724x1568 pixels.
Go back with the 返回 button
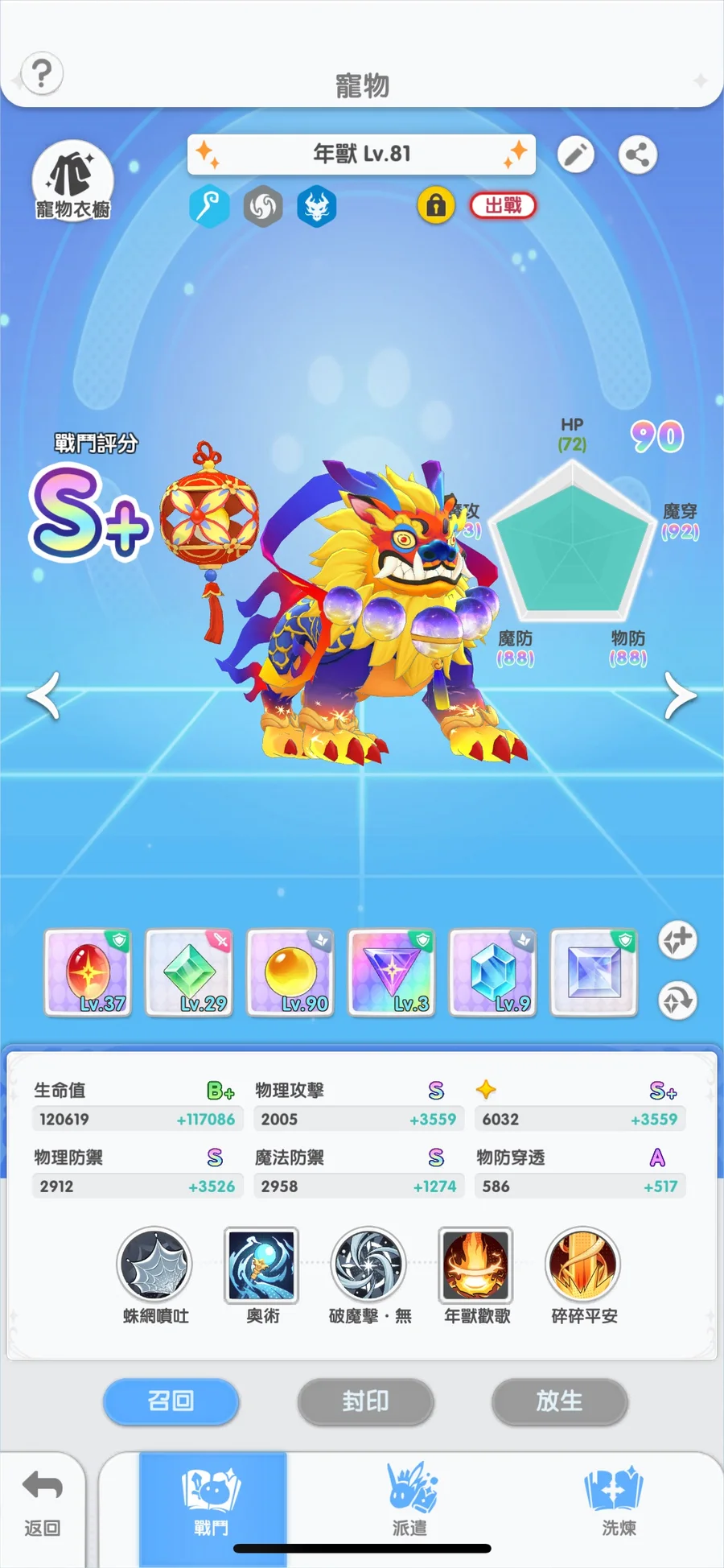click(43, 1504)
